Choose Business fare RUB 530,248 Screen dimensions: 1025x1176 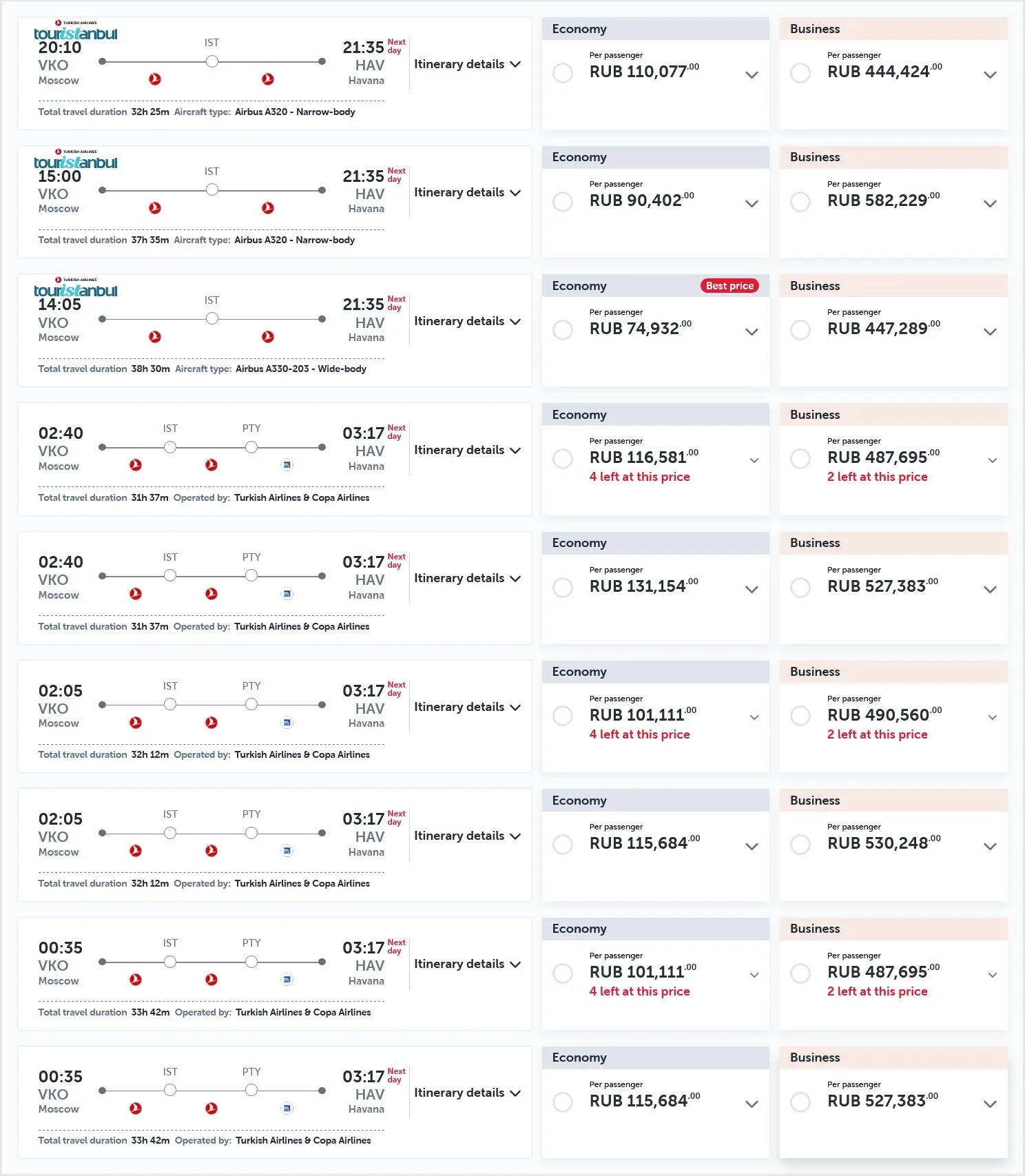tap(800, 845)
